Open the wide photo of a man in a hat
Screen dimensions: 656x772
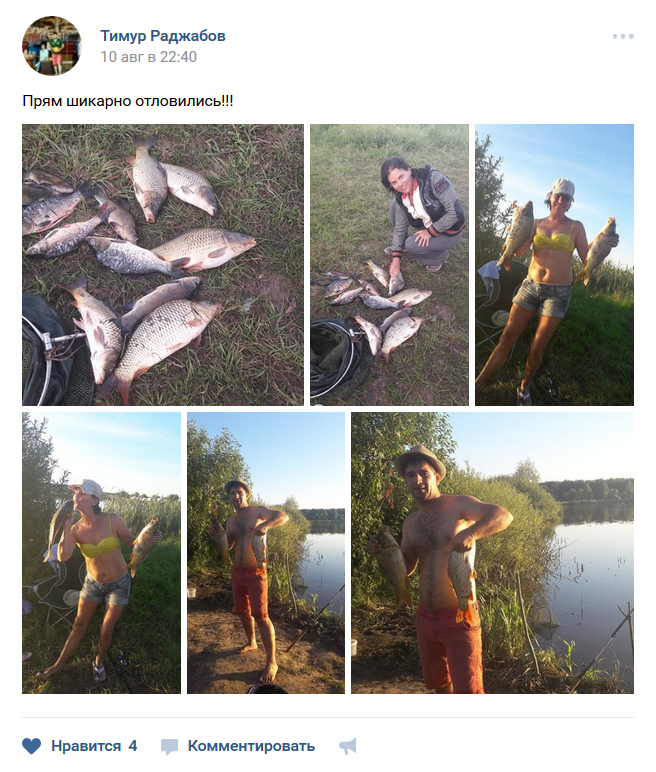pyautogui.click(x=492, y=552)
